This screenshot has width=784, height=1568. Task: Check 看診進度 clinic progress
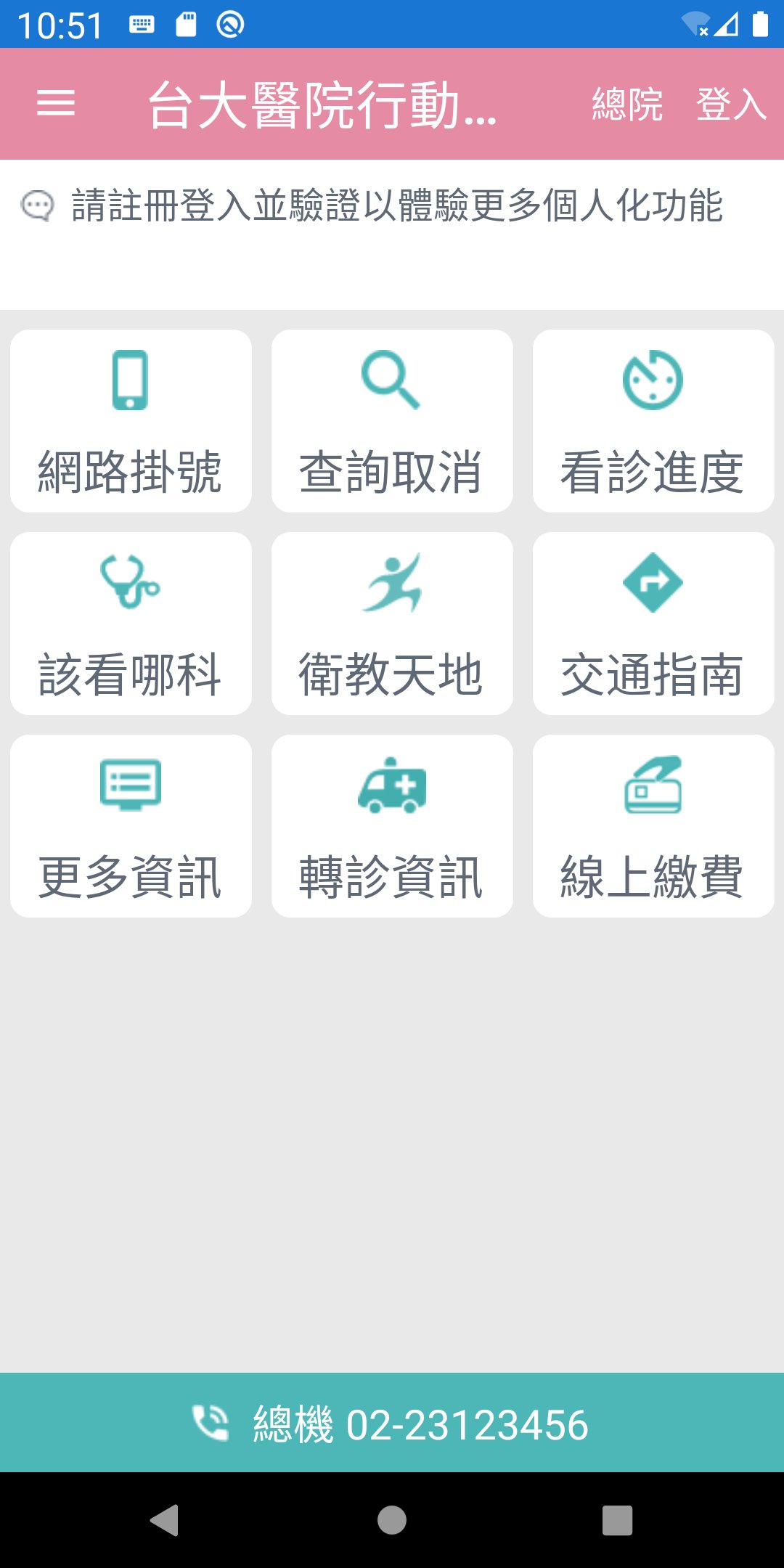(x=653, y=421)
